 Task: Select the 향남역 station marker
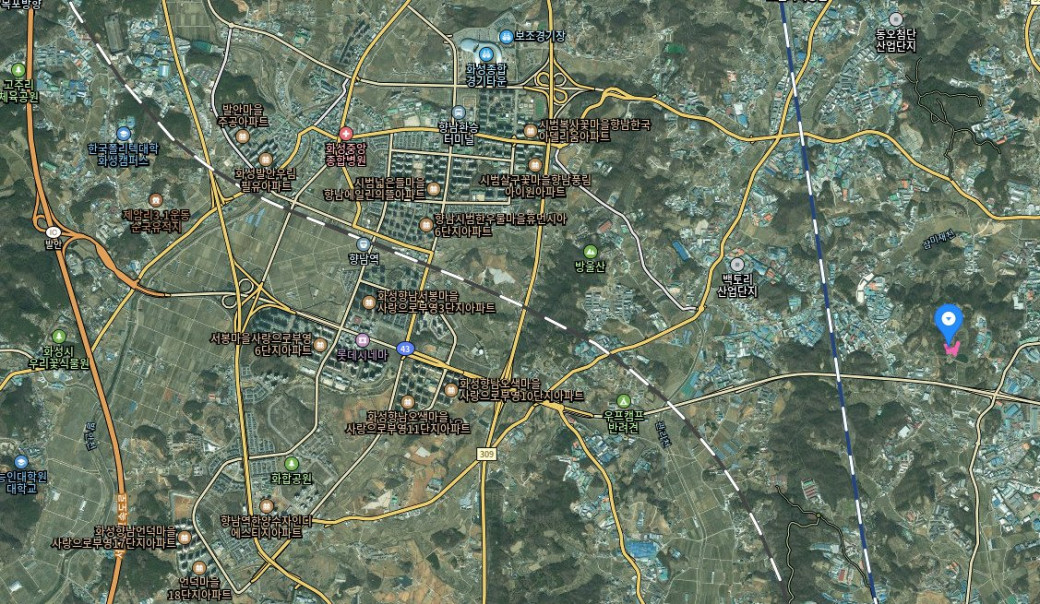click(363, 244)
